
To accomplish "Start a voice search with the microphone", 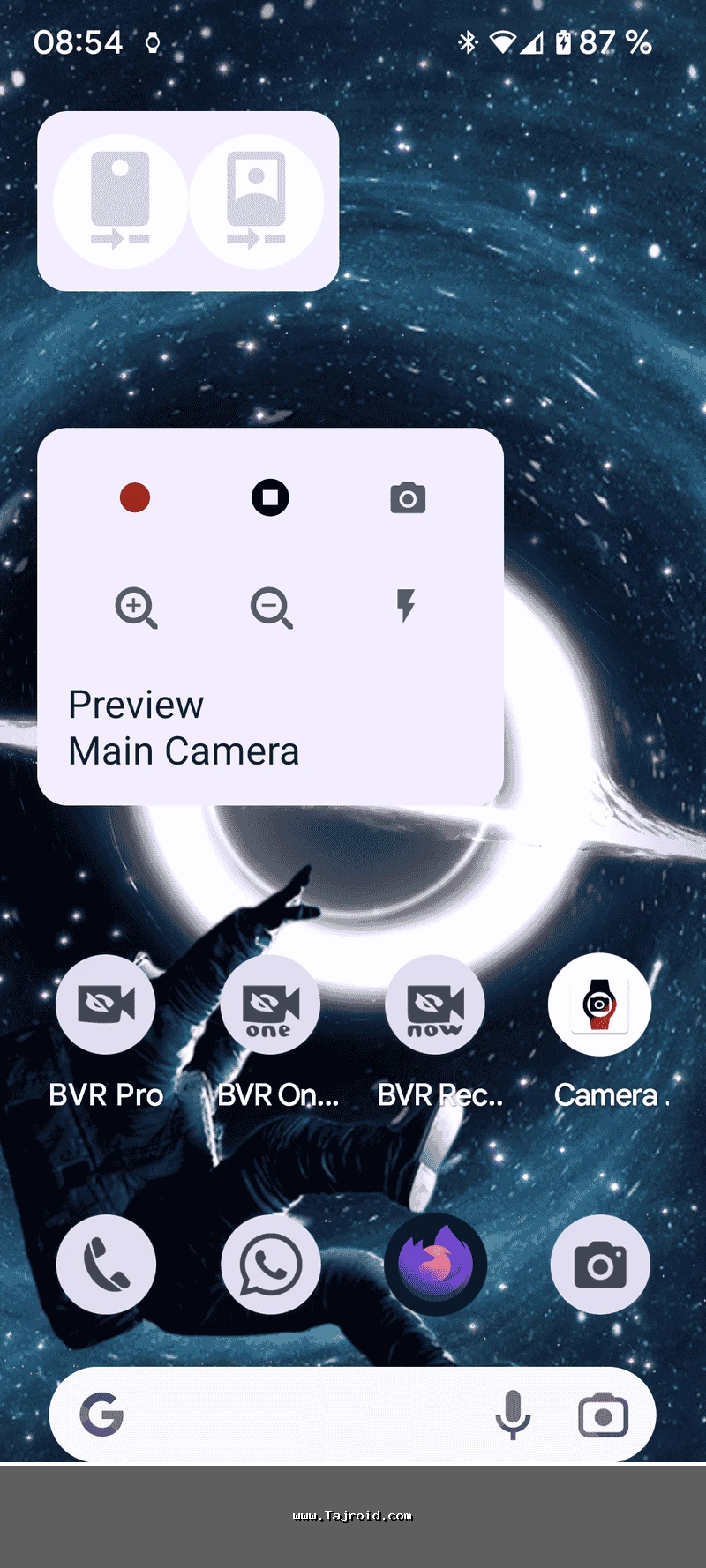I will pyautogui.click(x=513, y=1415).
